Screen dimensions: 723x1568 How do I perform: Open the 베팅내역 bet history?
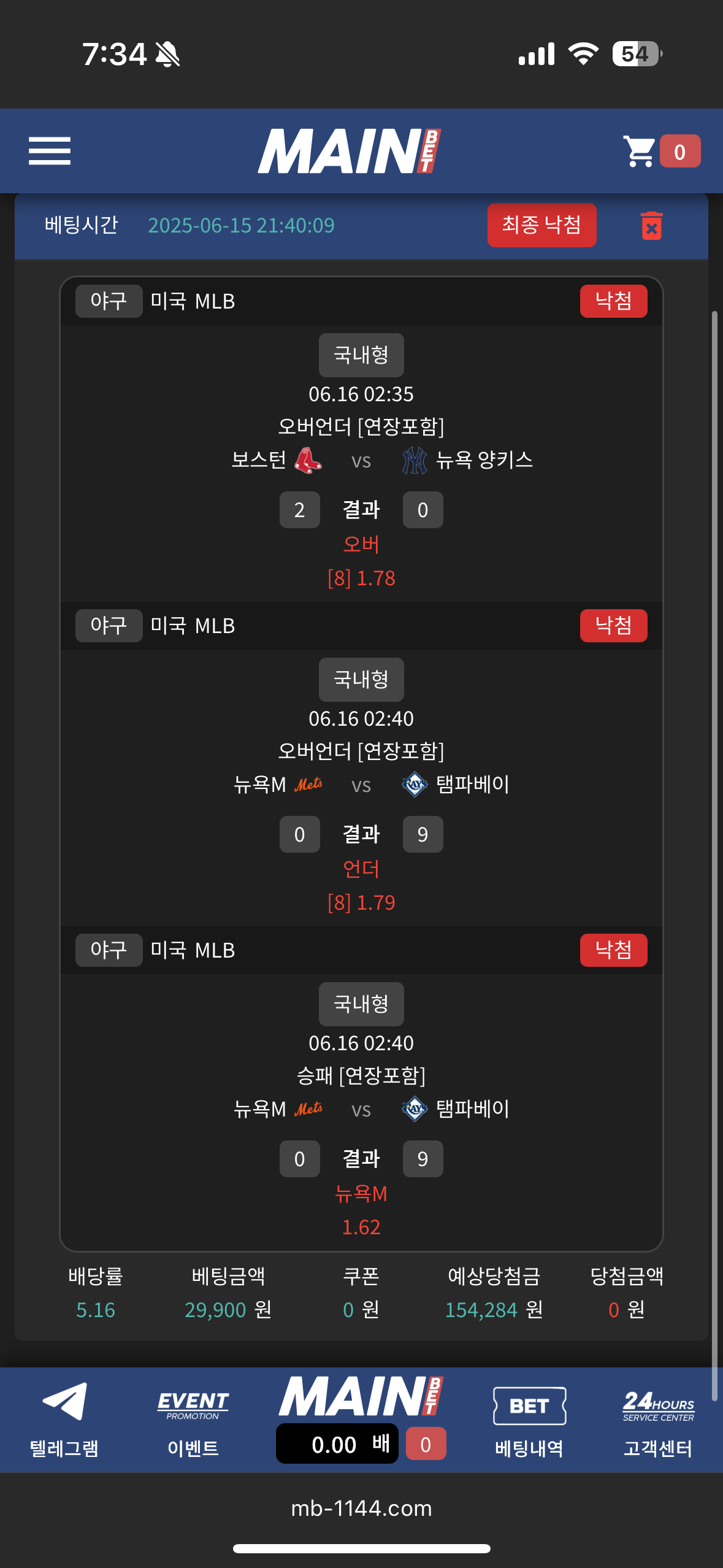[x=529, y=1420]
